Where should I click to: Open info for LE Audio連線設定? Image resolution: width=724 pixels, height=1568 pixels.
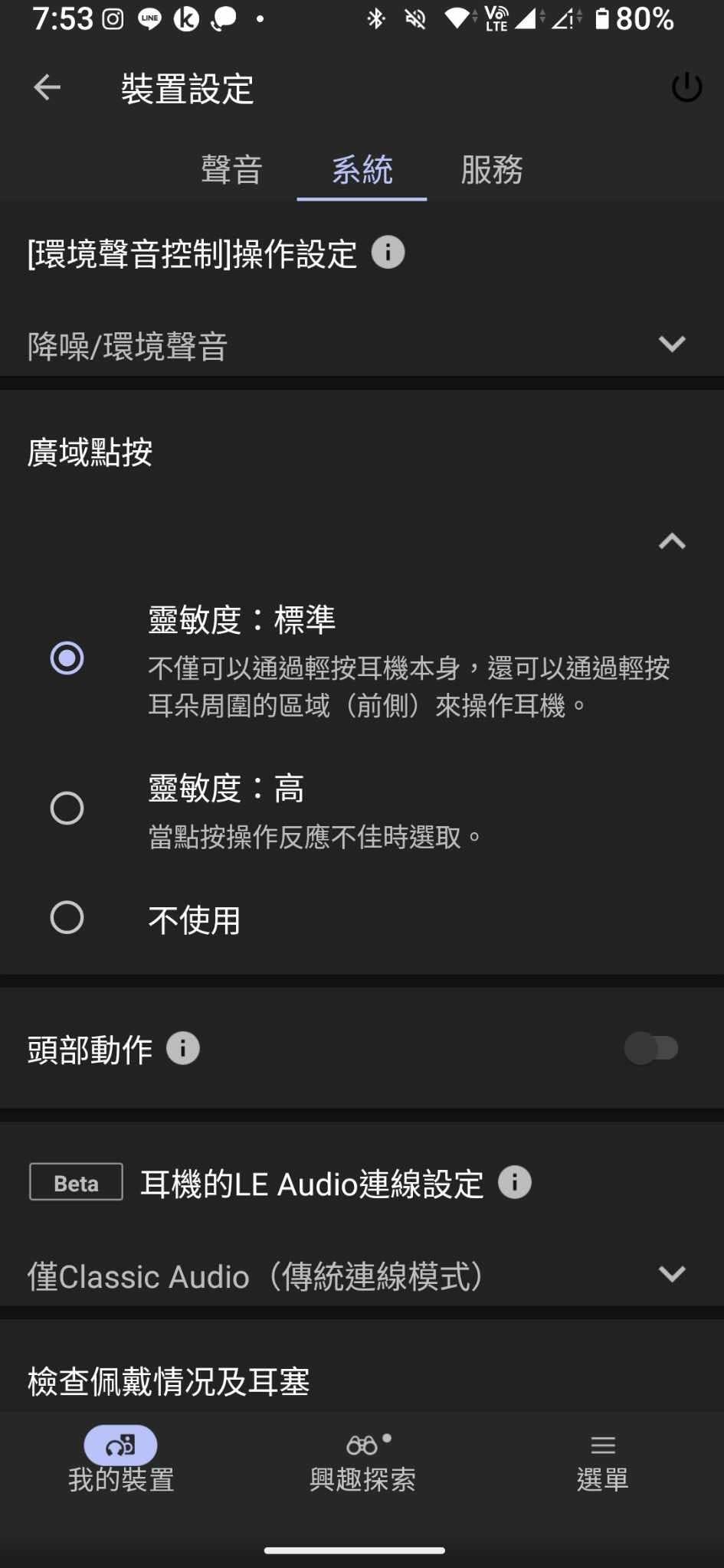coord(514,1183)
